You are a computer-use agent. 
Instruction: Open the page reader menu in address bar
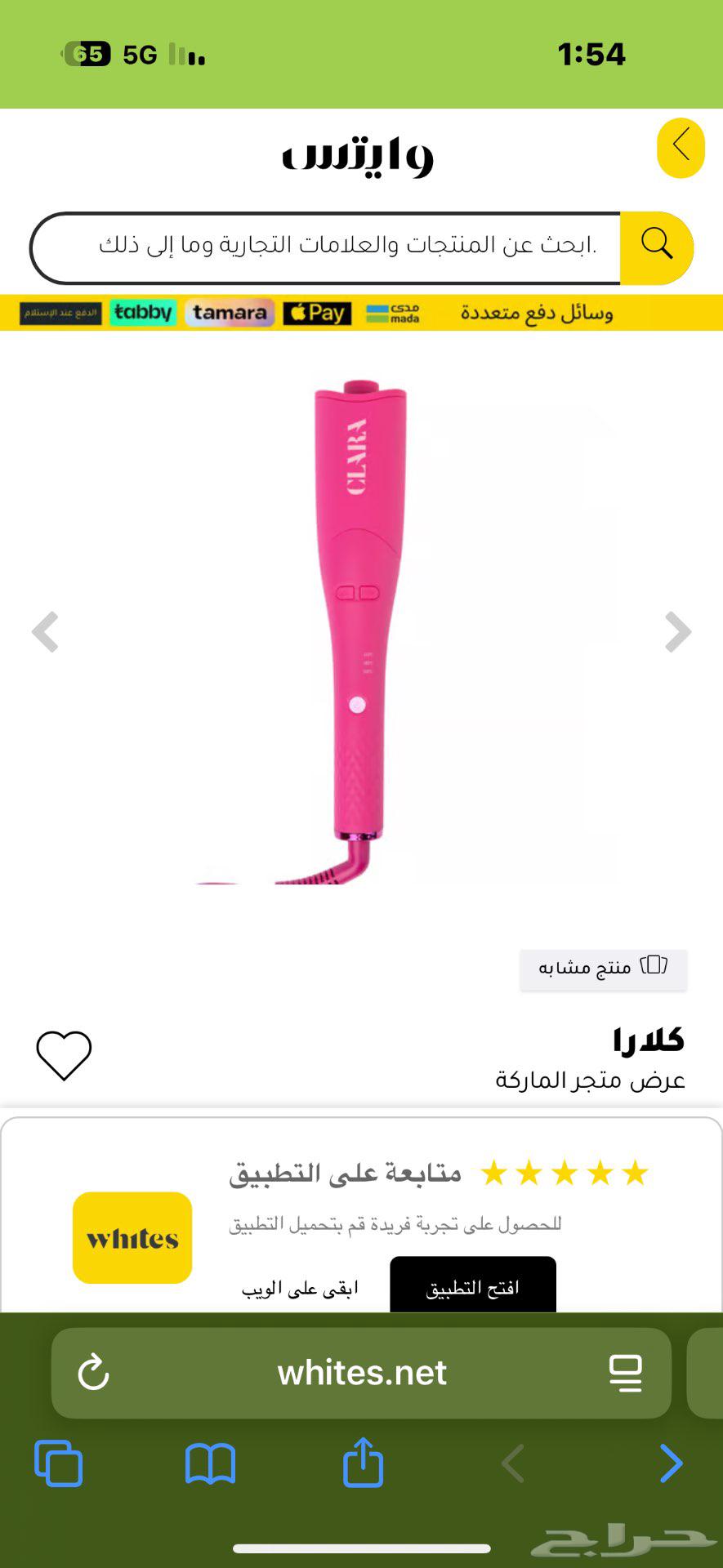(x=626, y=1373)
